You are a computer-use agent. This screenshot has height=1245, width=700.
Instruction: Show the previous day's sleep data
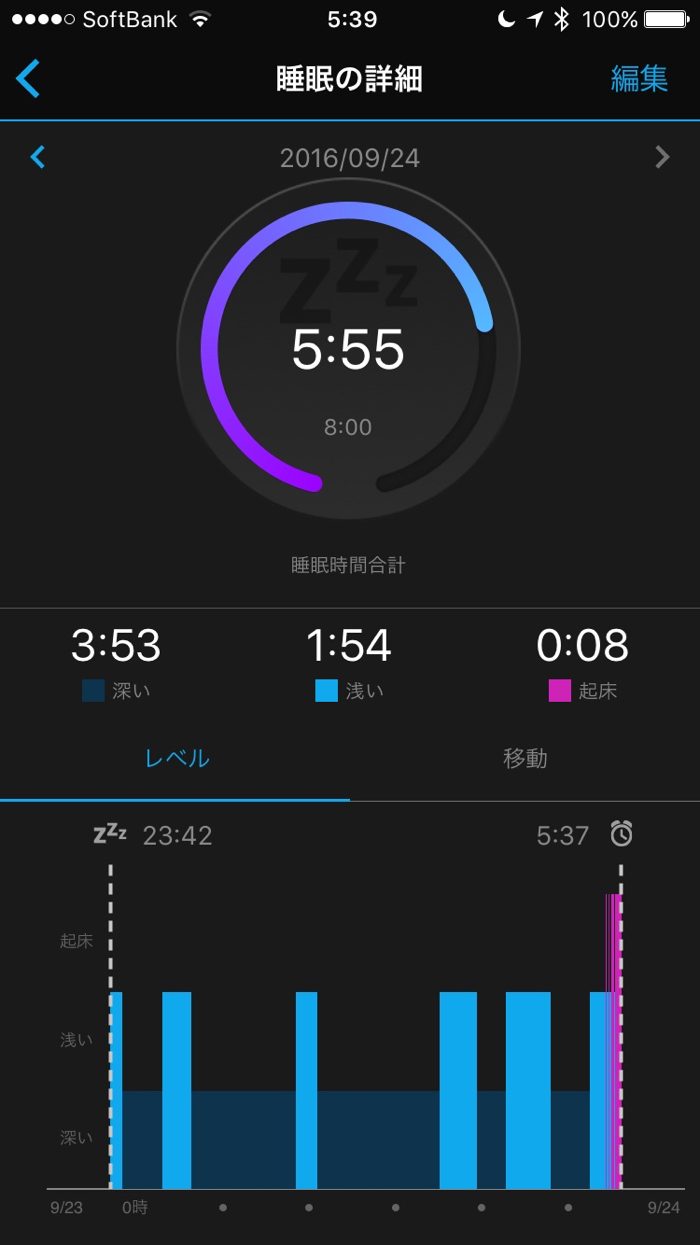click(x=38, y=157)
